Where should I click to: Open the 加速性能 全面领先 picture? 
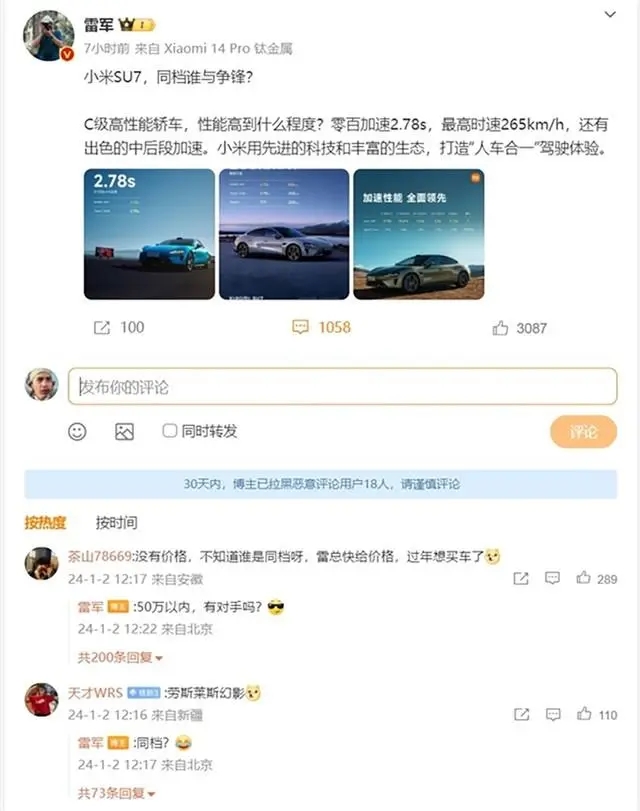coord(419,234)
